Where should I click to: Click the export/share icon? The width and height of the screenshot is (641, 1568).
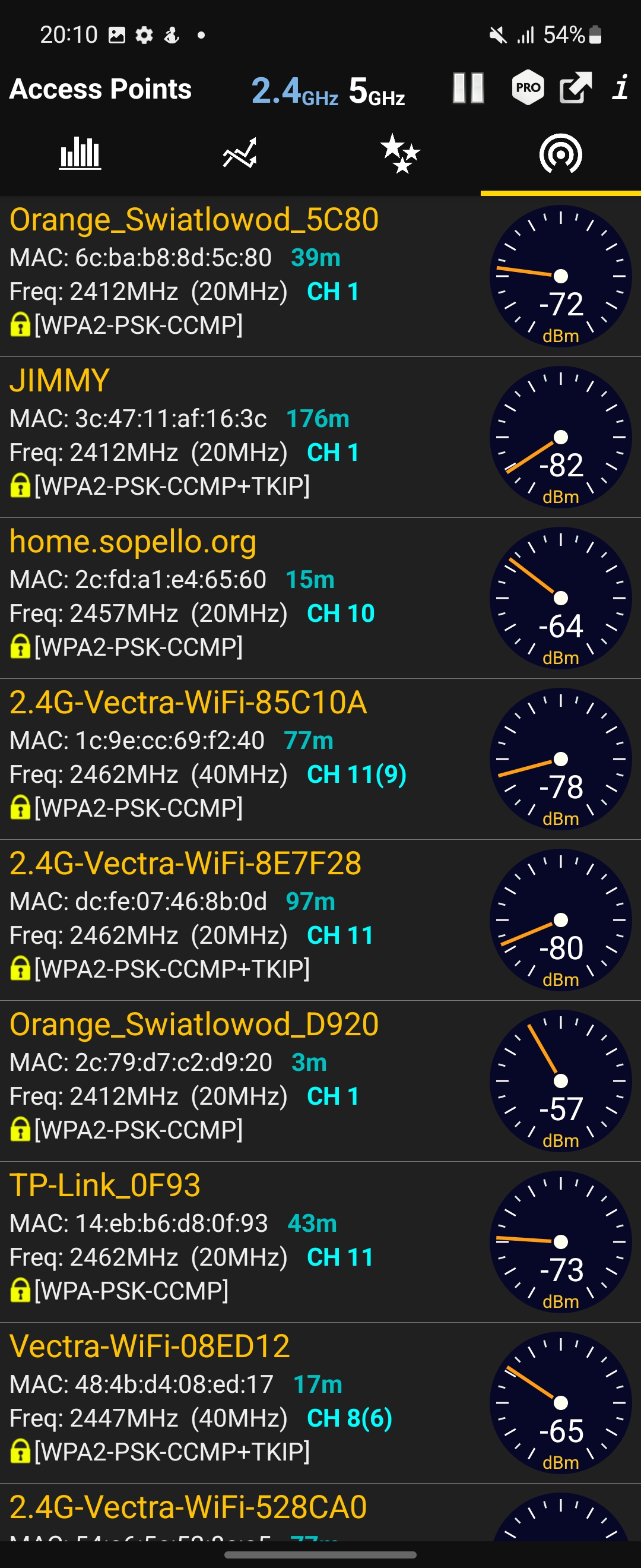[x=573, y=88]
